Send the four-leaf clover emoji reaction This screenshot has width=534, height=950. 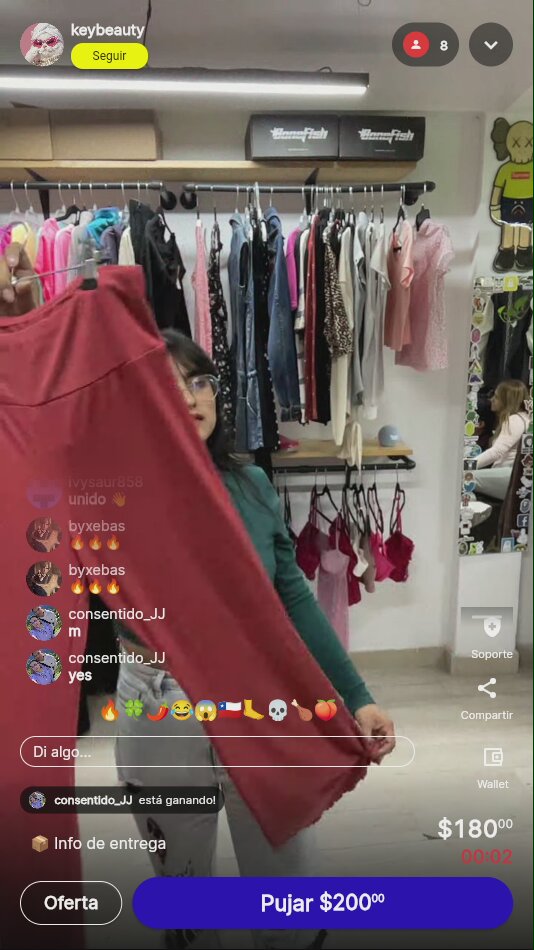tap(133, 709)
